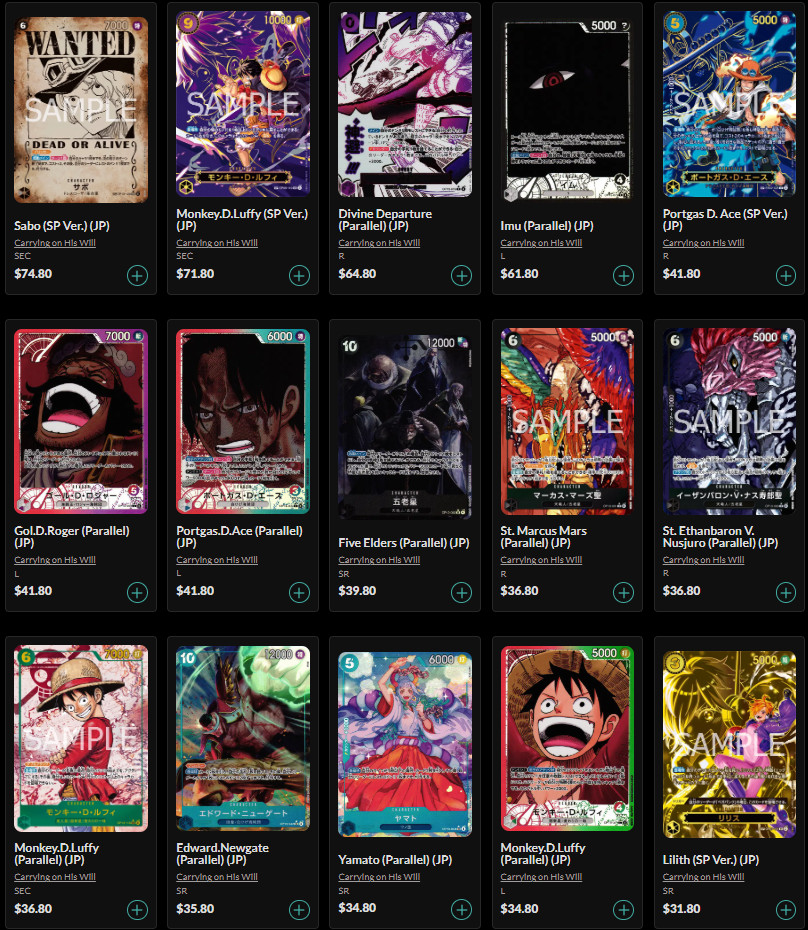Add Gol.D.Roger (Parallel) to cart
Screen dimensions: 808x930
click(x=137, y=592)
